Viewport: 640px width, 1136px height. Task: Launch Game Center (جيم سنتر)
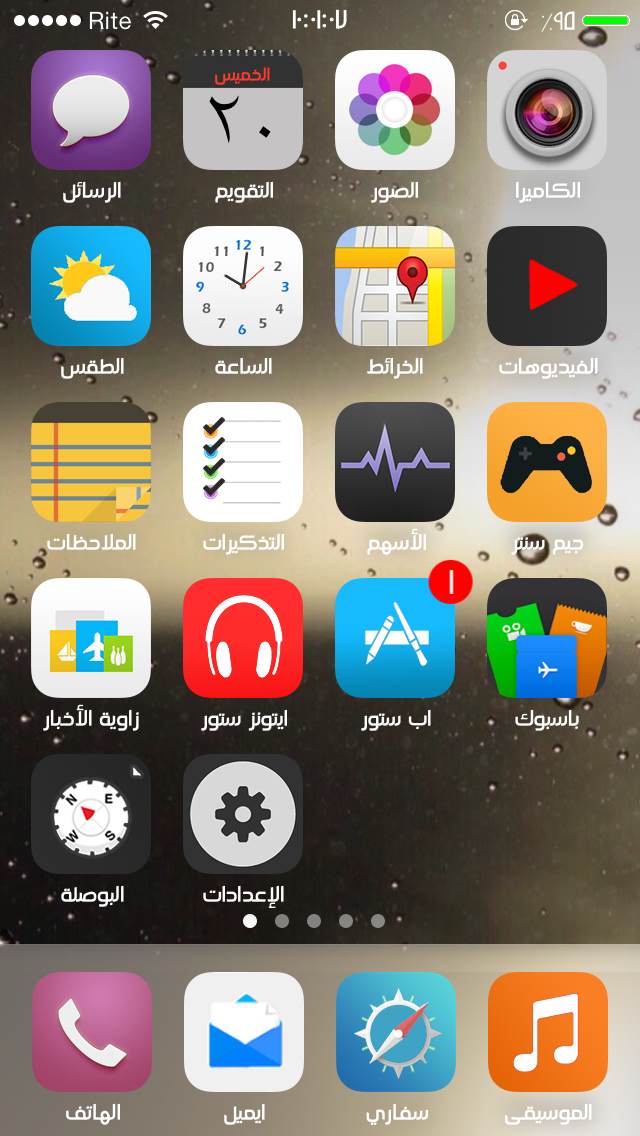[547, 462]
